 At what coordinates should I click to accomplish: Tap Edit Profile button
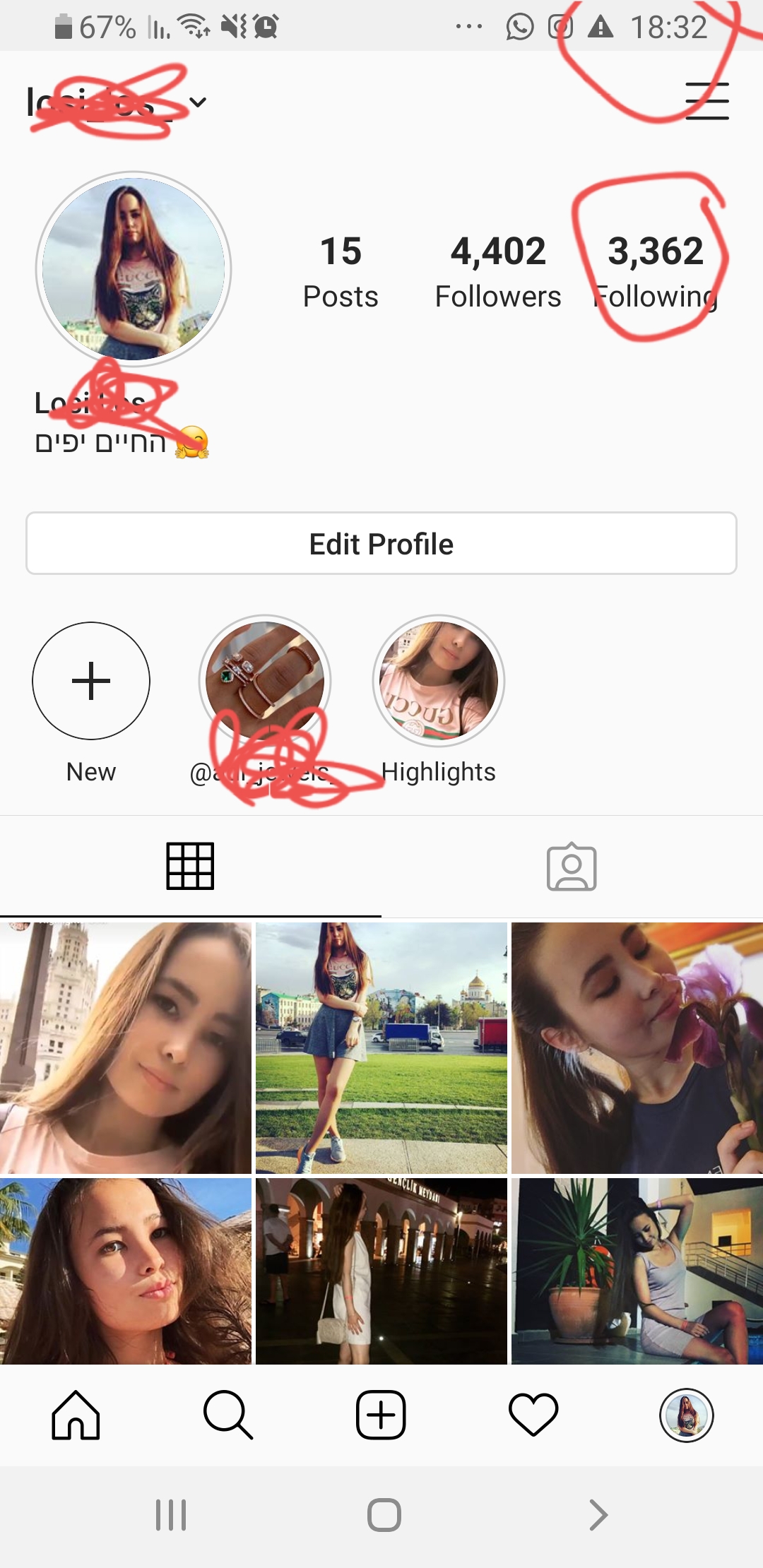[381, 544]
